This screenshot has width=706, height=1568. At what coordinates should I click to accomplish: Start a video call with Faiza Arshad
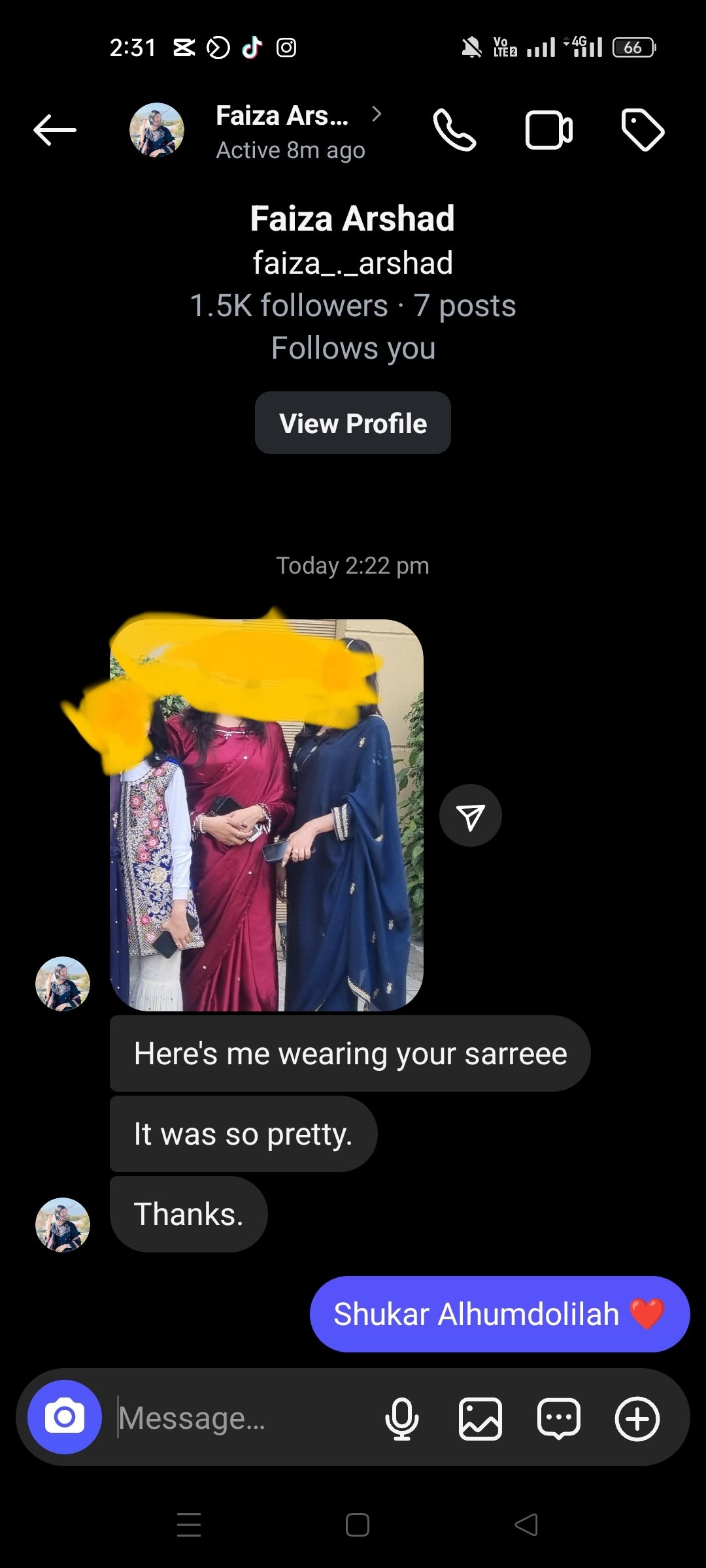[548, 131]
